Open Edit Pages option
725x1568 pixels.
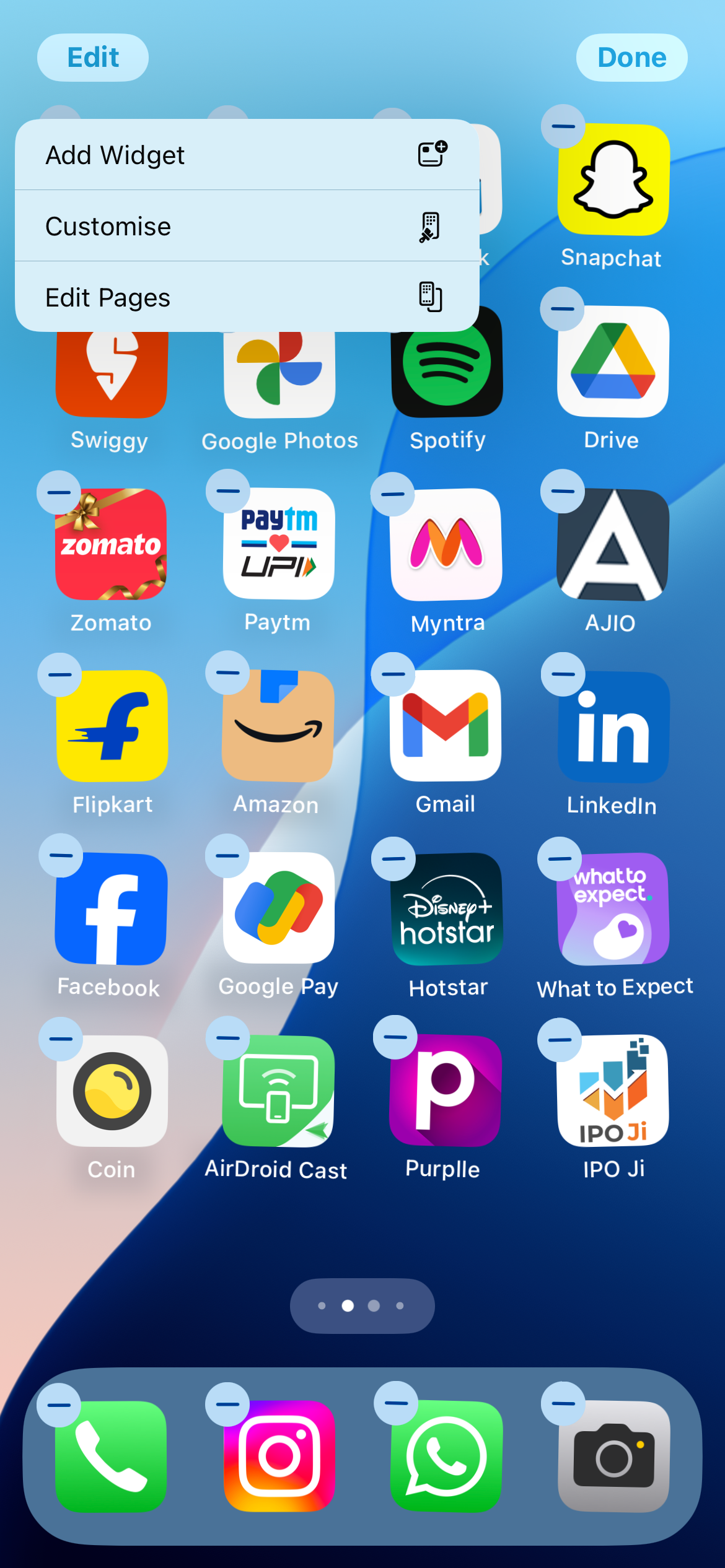coord(247,297)
